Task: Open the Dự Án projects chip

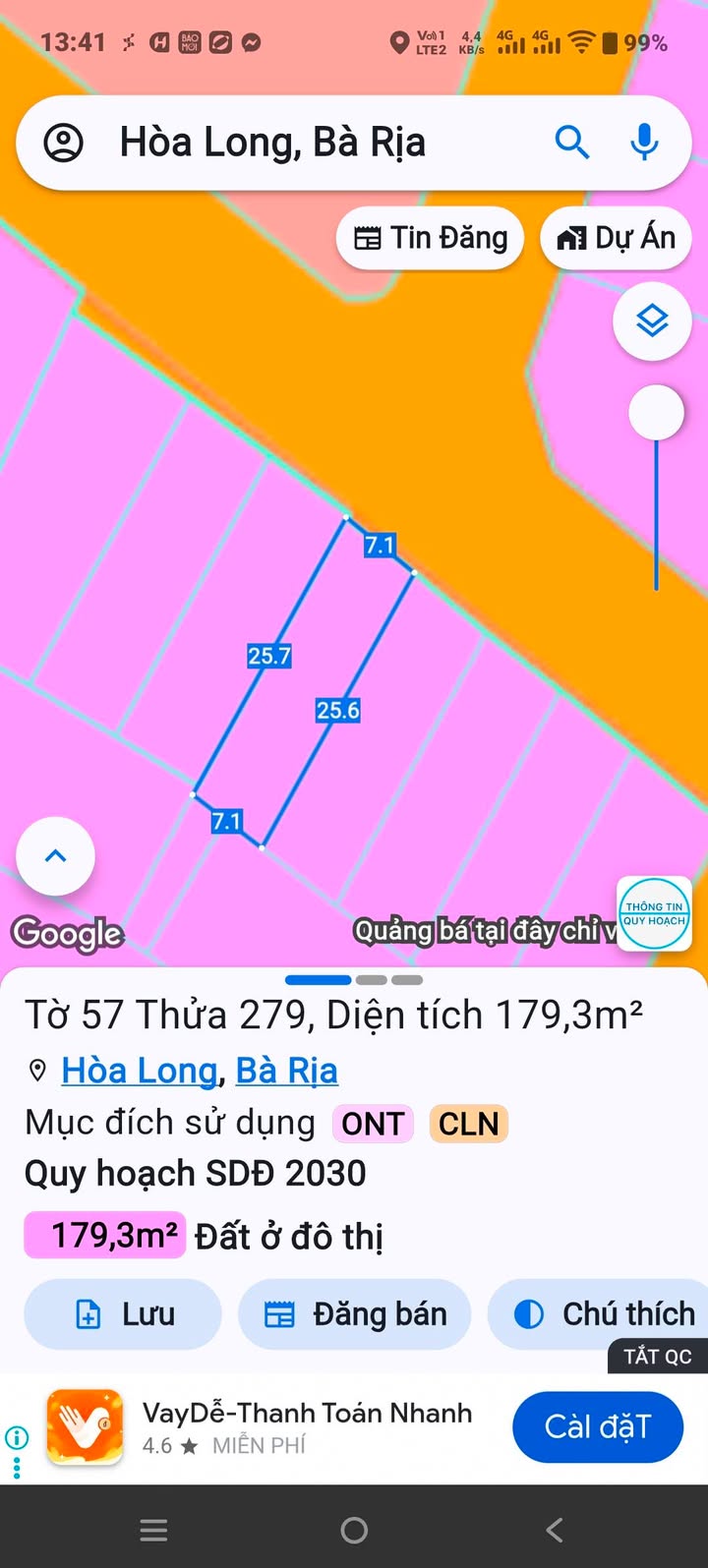Action: (617, 238)
